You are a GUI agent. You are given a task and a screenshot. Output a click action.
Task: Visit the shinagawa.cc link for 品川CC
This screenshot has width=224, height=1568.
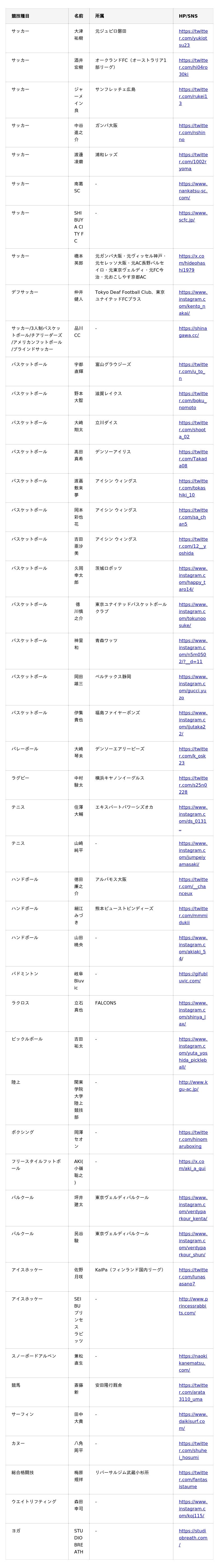(193, 332)
